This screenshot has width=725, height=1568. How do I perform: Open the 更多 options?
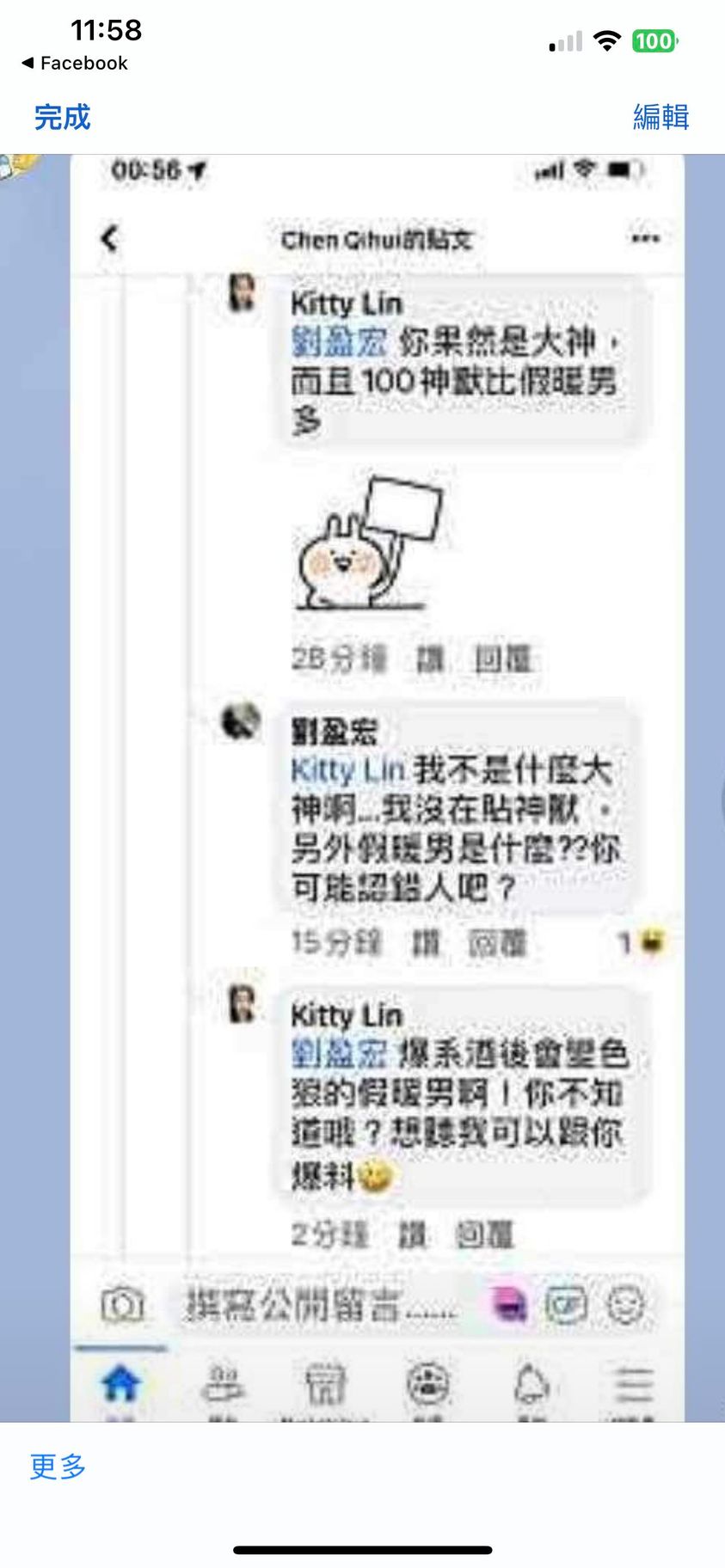tap(58, 1466)
